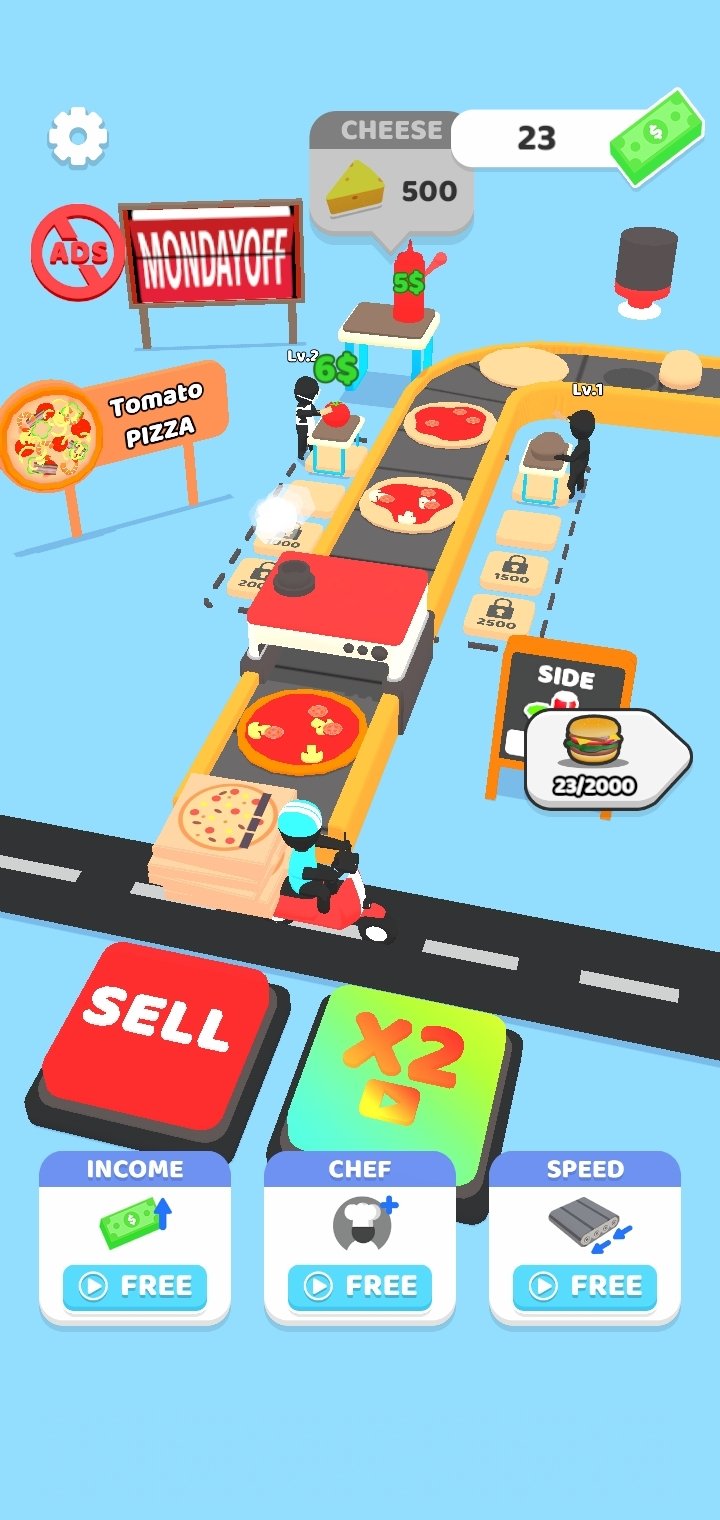
Task: Open the settings gear
Action: pos(78,136)
